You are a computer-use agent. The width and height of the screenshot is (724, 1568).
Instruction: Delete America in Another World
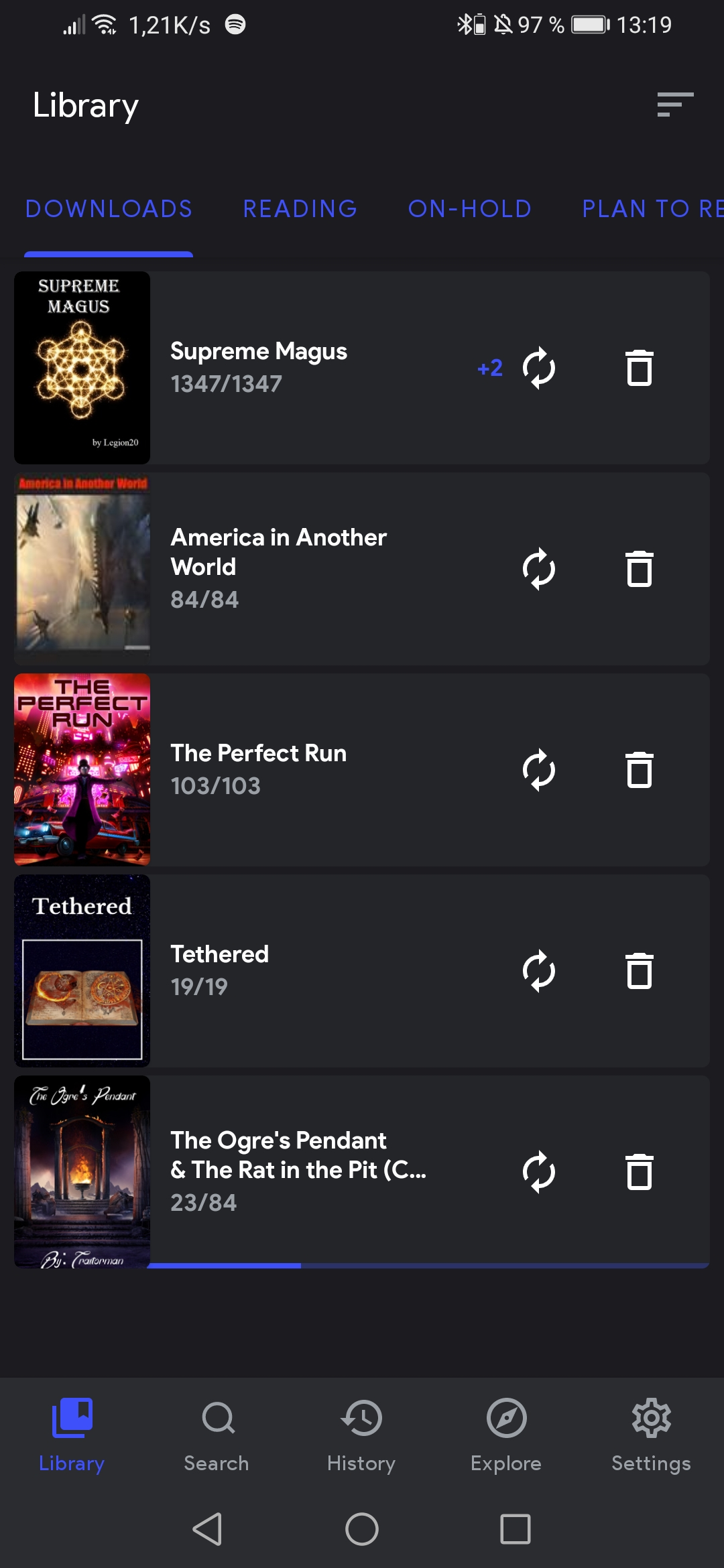coord(640,569)
